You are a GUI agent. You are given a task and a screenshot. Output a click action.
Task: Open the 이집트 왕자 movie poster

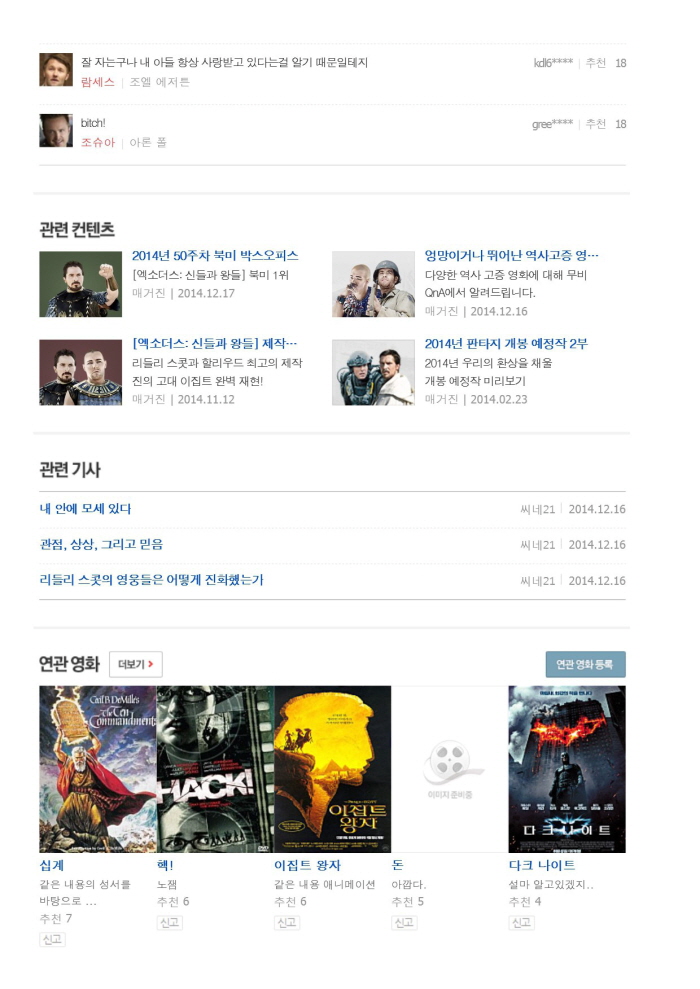(x=332, y=768)
